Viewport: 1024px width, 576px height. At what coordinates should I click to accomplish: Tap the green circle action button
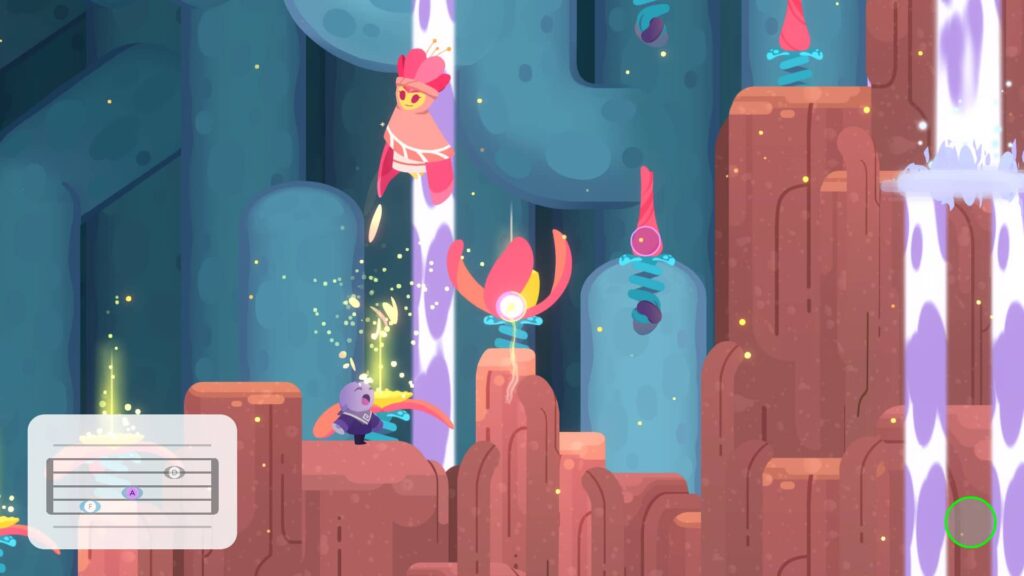coord(970,522)
